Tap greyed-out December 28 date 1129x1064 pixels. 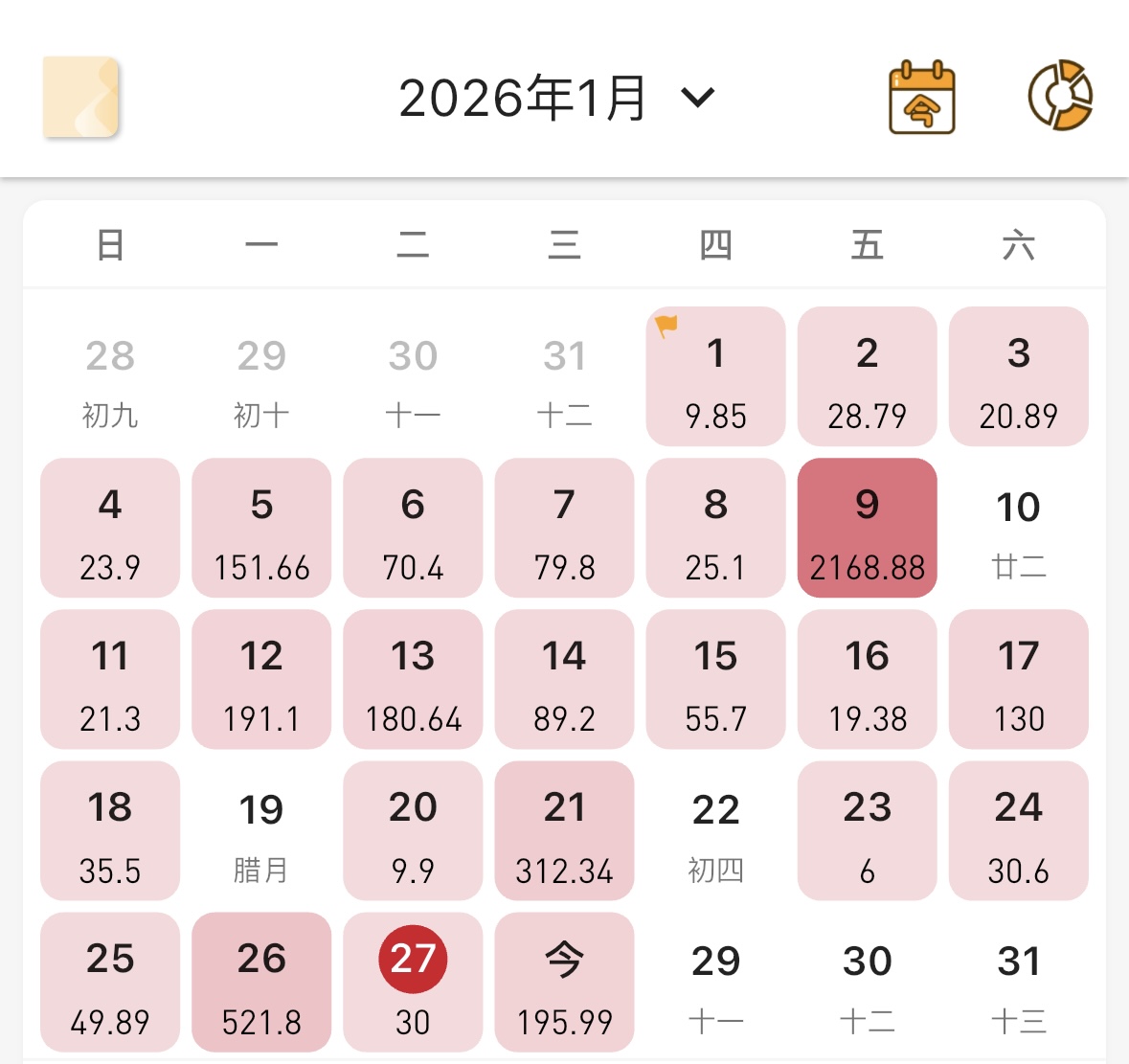[x=110, y=376]
